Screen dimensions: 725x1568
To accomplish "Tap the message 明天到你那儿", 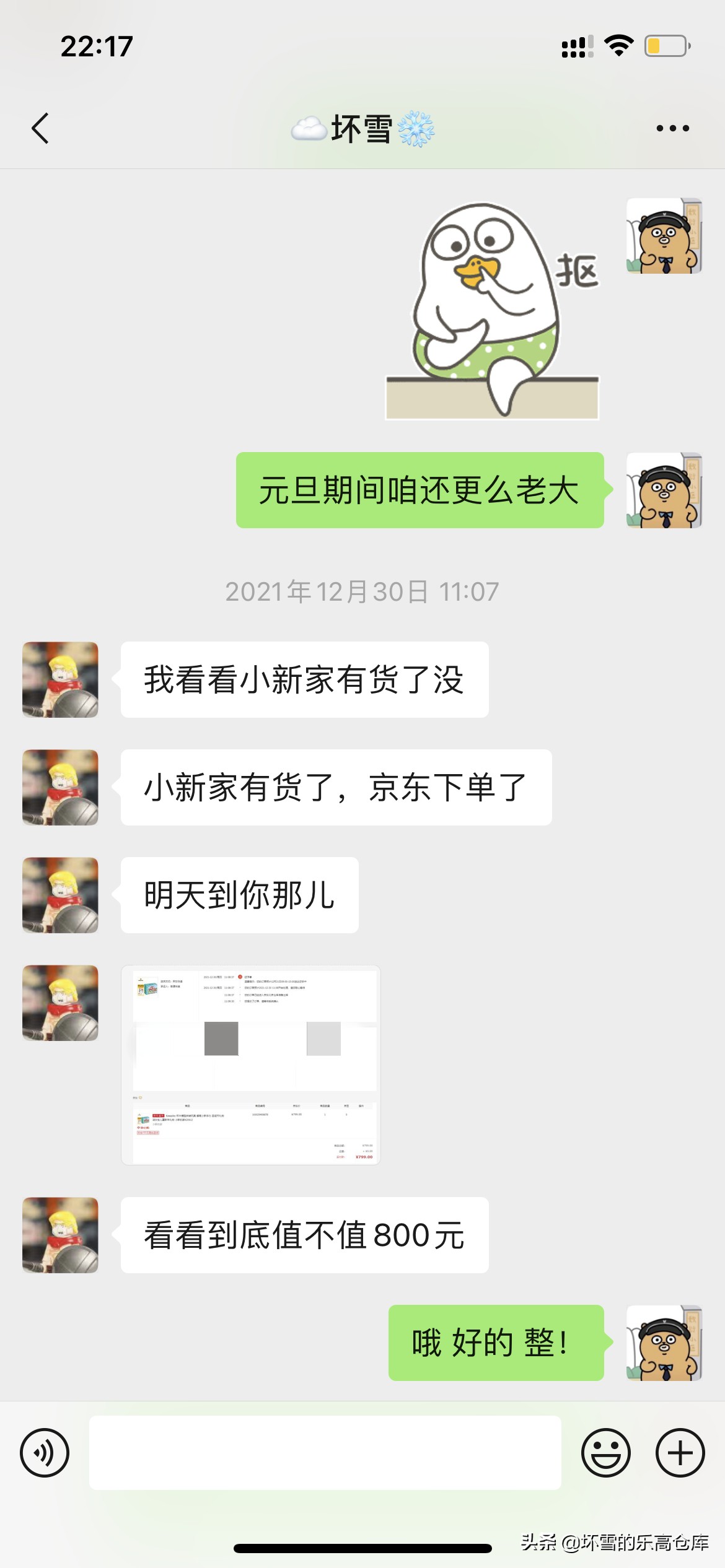I will point(239,894).
